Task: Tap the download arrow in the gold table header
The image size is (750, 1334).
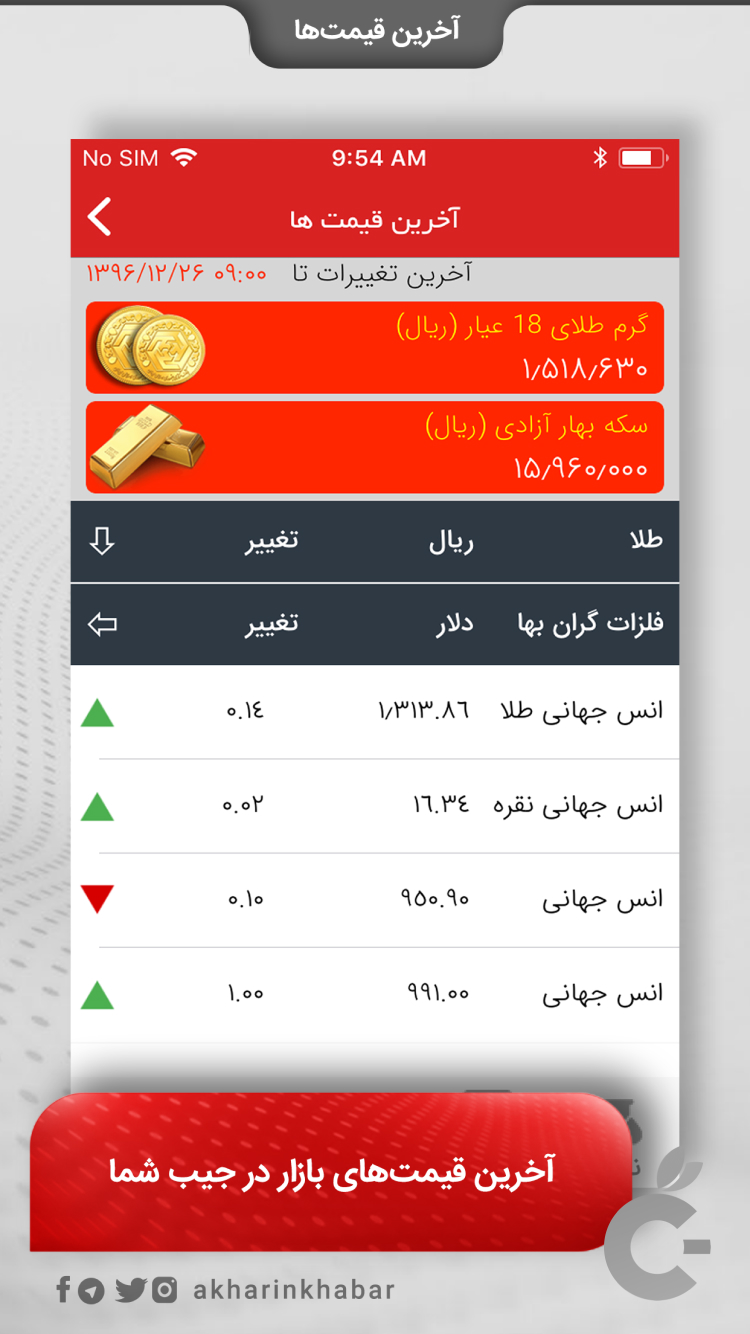Action: (100, 541)
